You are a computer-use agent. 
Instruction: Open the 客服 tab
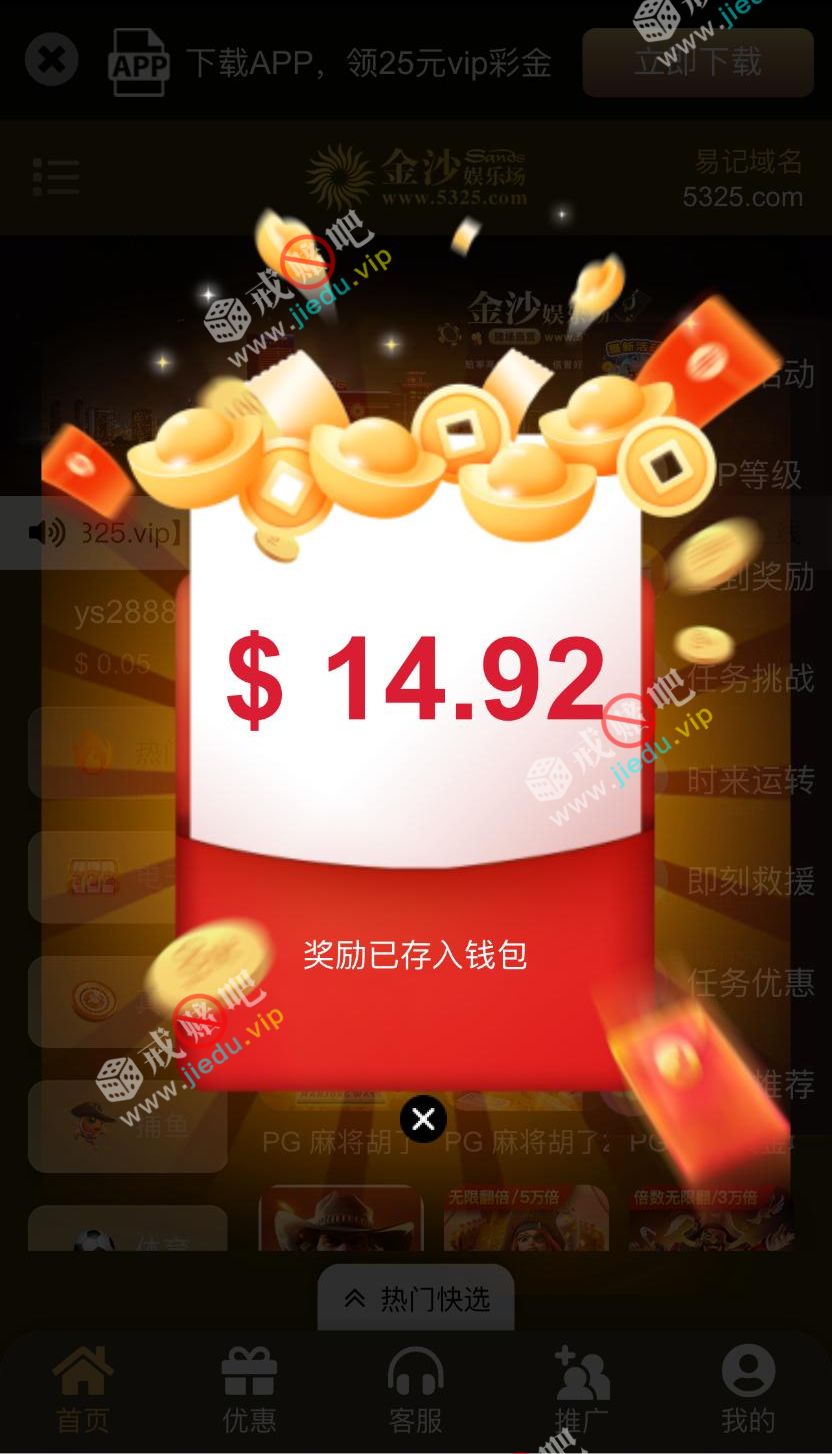click(415, 1390)
